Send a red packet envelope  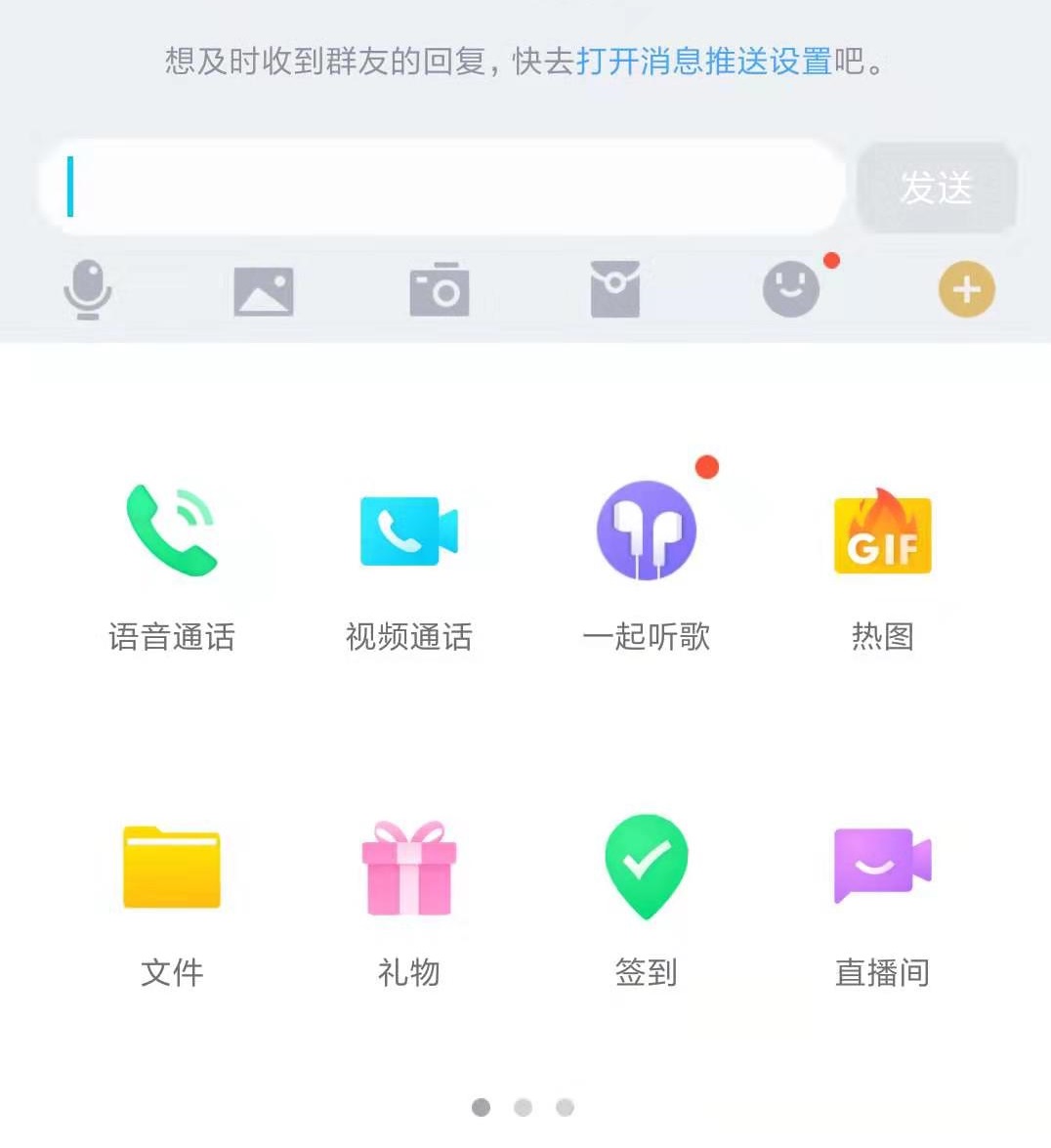click(x=615, y=290)
